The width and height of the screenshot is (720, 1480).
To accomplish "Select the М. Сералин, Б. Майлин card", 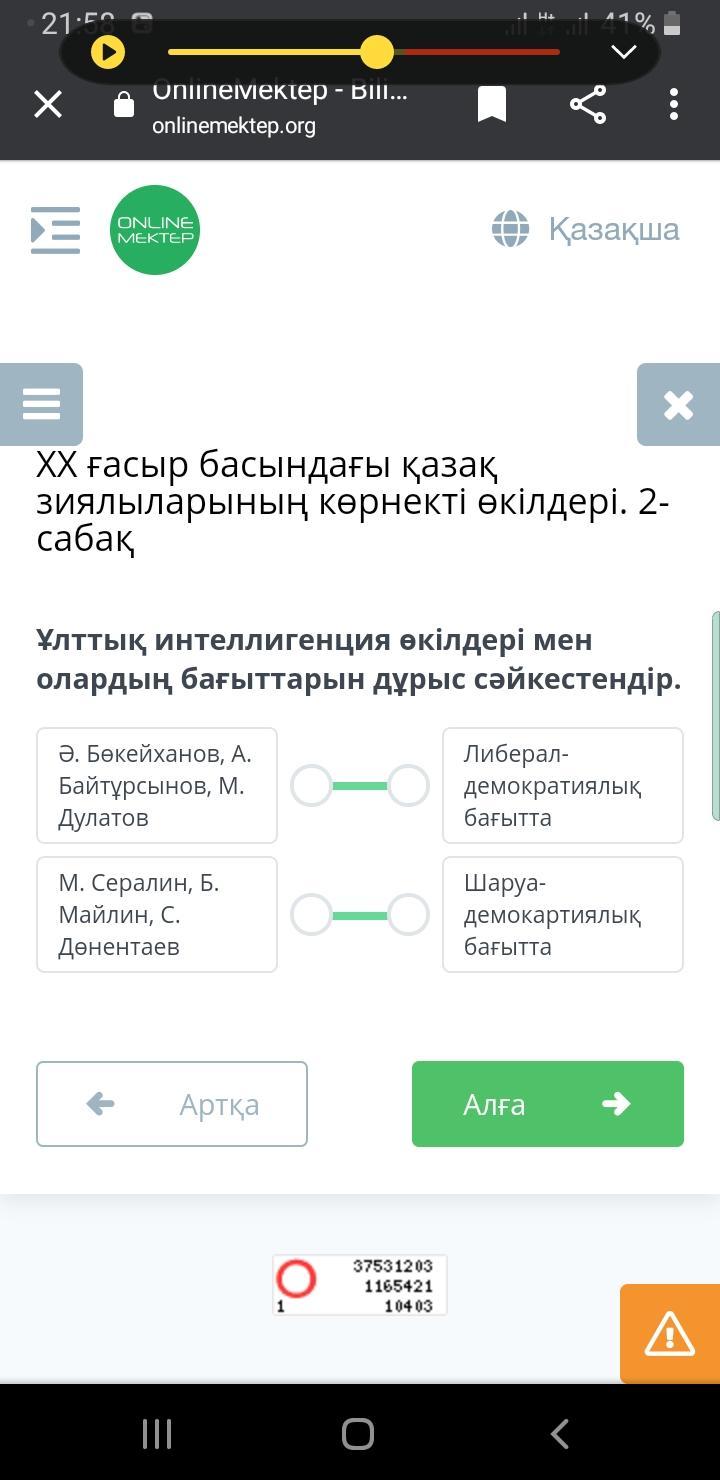I will point(157,914).
